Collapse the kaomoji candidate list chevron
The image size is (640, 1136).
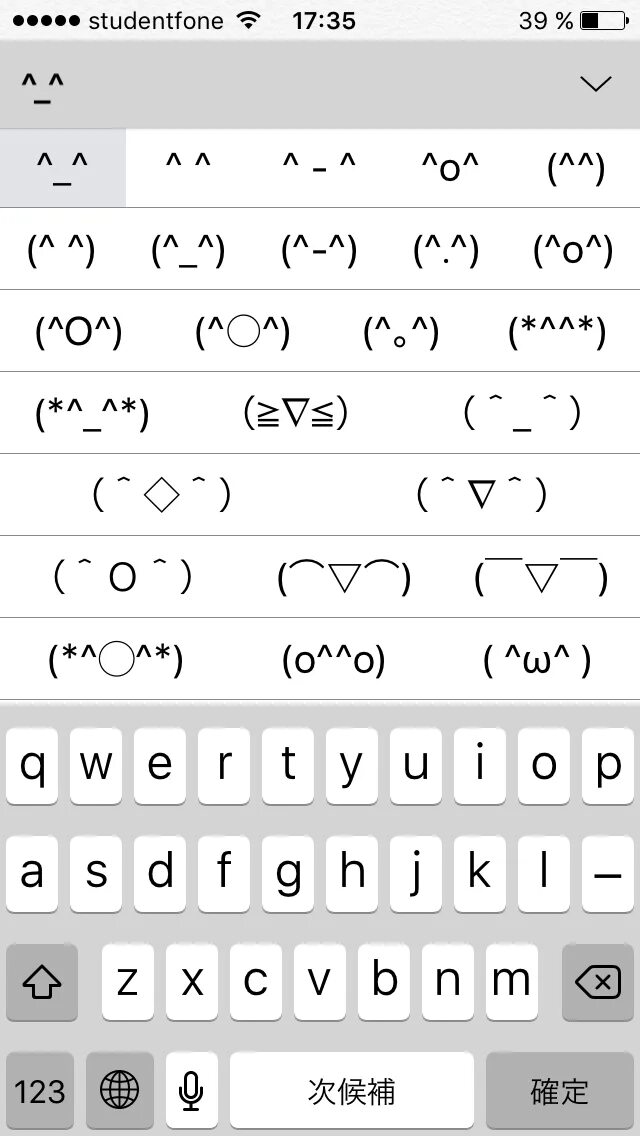point(595,84)
